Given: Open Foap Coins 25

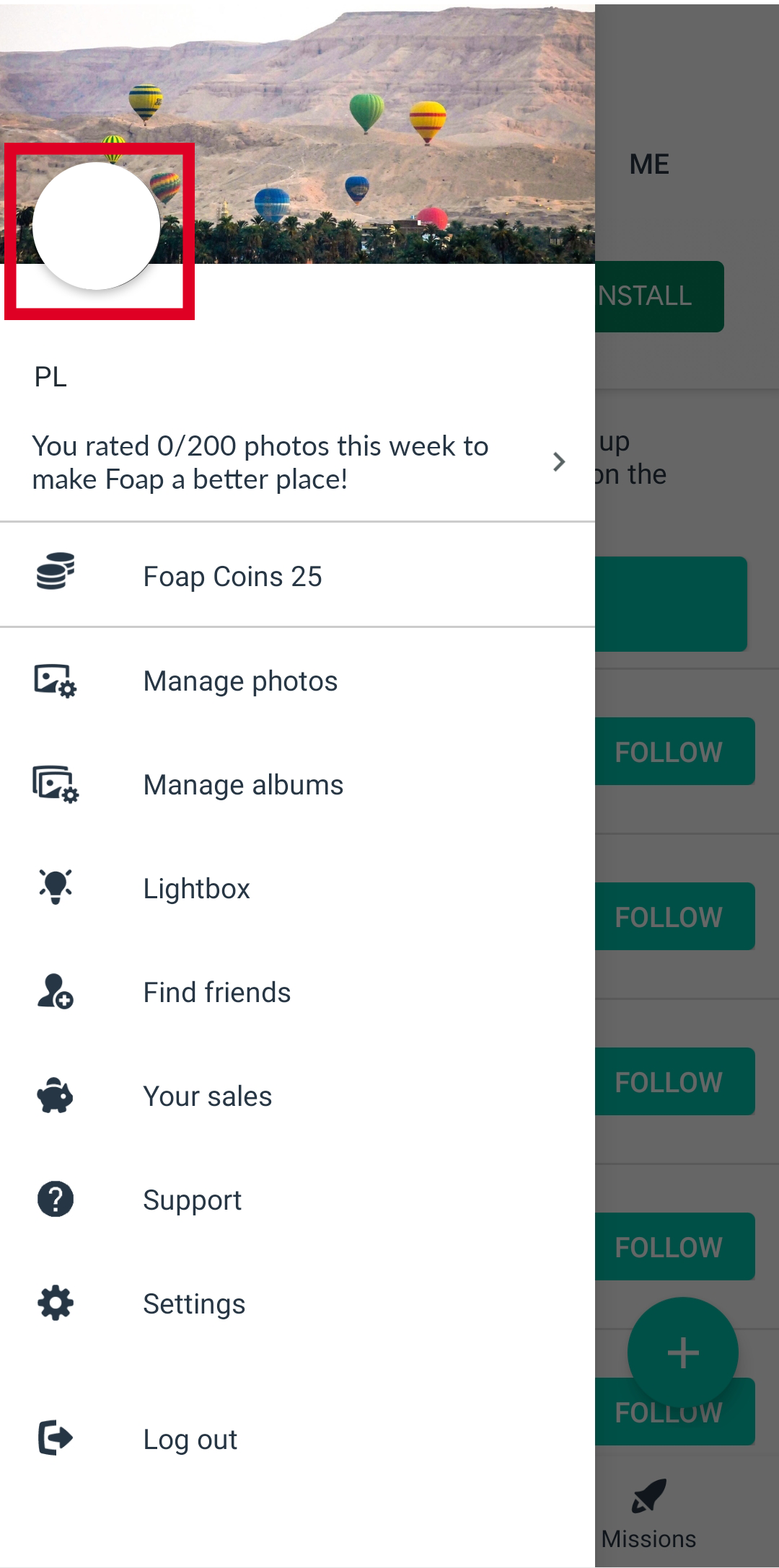Looking at the screenshot, I should 297,575.
